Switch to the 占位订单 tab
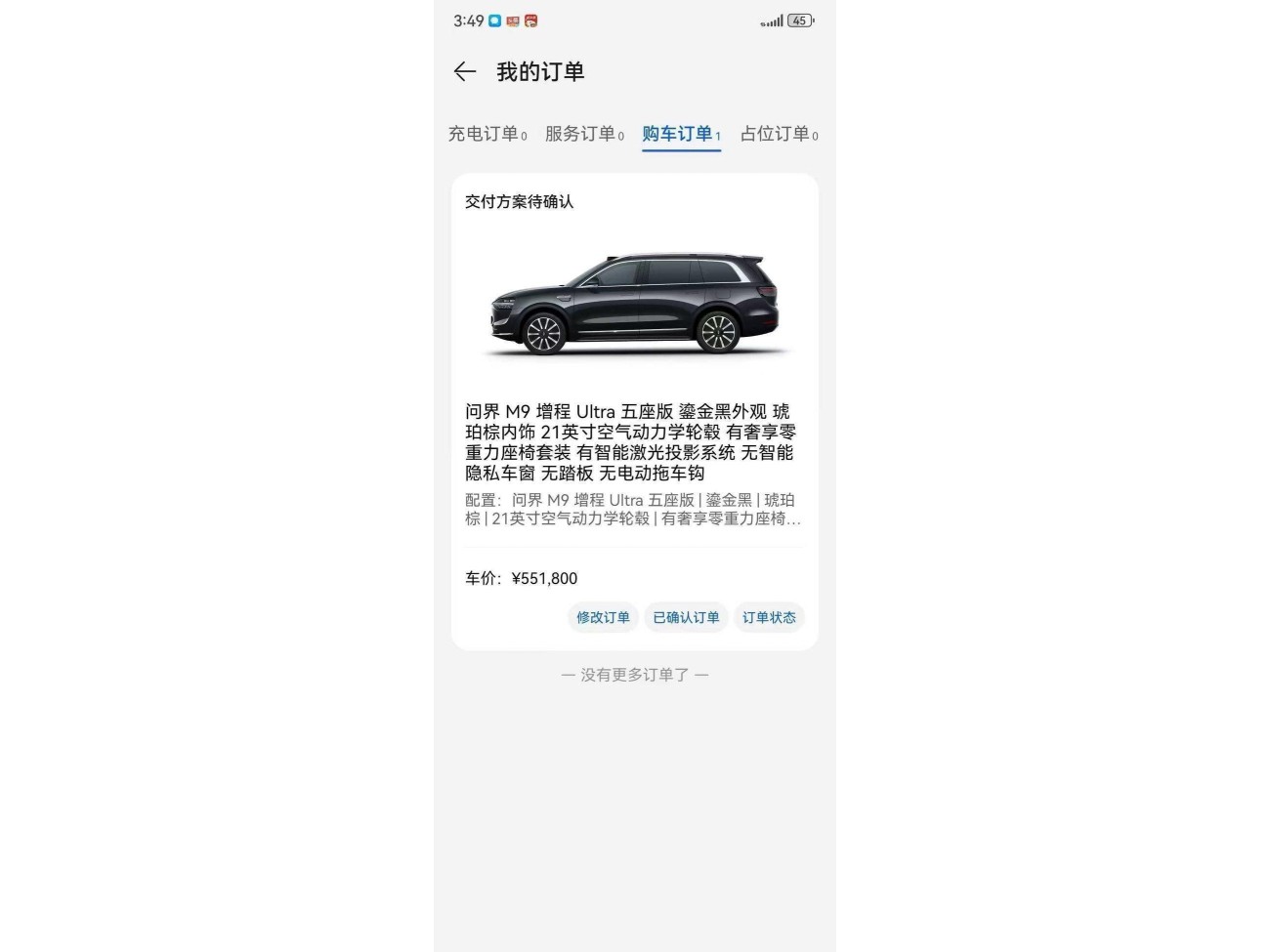 [x=779, y=134]
